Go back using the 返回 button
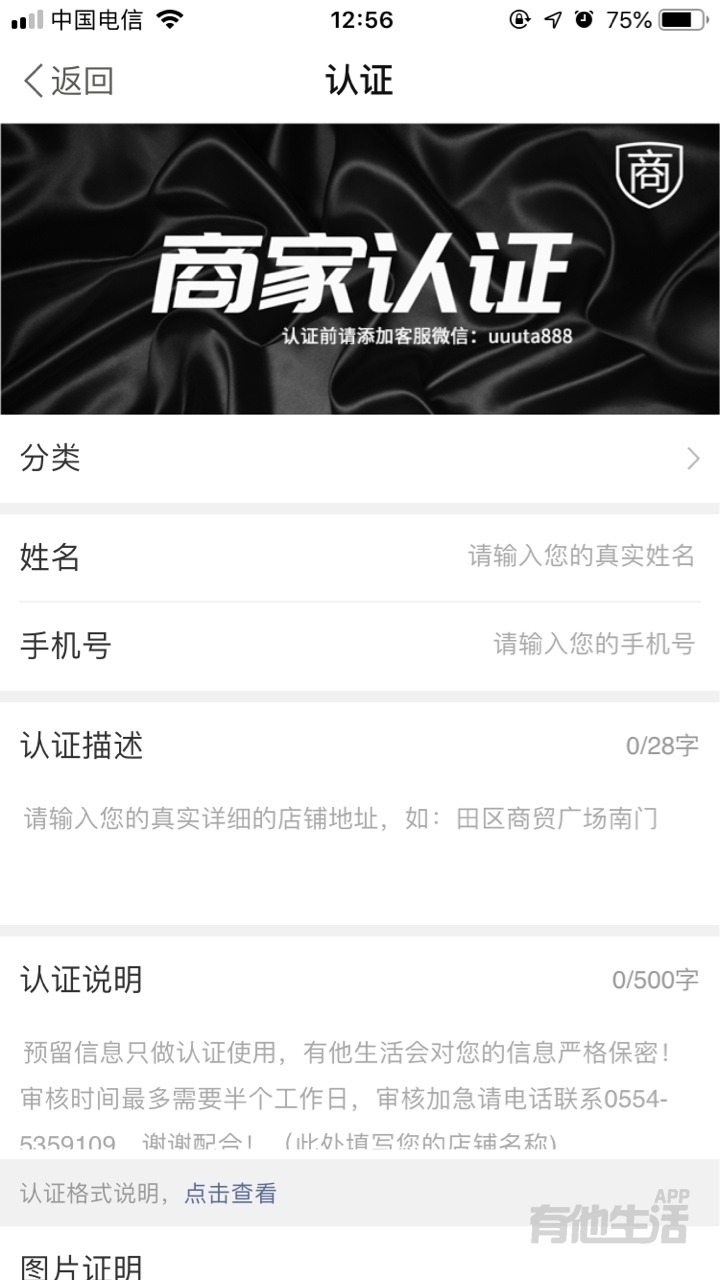Viewport: 720px width, 1280px height. (68, 81)
